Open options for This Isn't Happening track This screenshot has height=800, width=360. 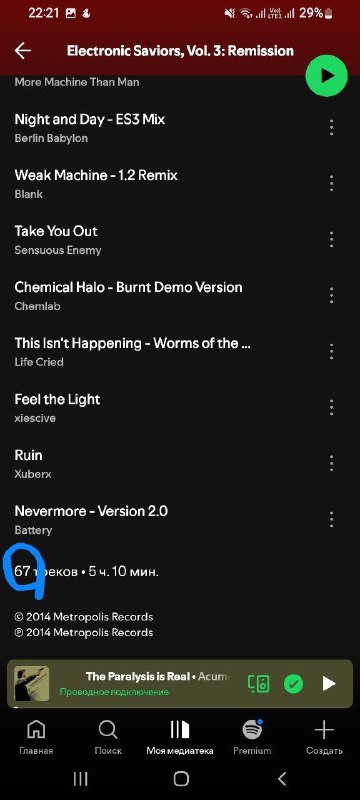pyautogui.click(x=331, y=351)
